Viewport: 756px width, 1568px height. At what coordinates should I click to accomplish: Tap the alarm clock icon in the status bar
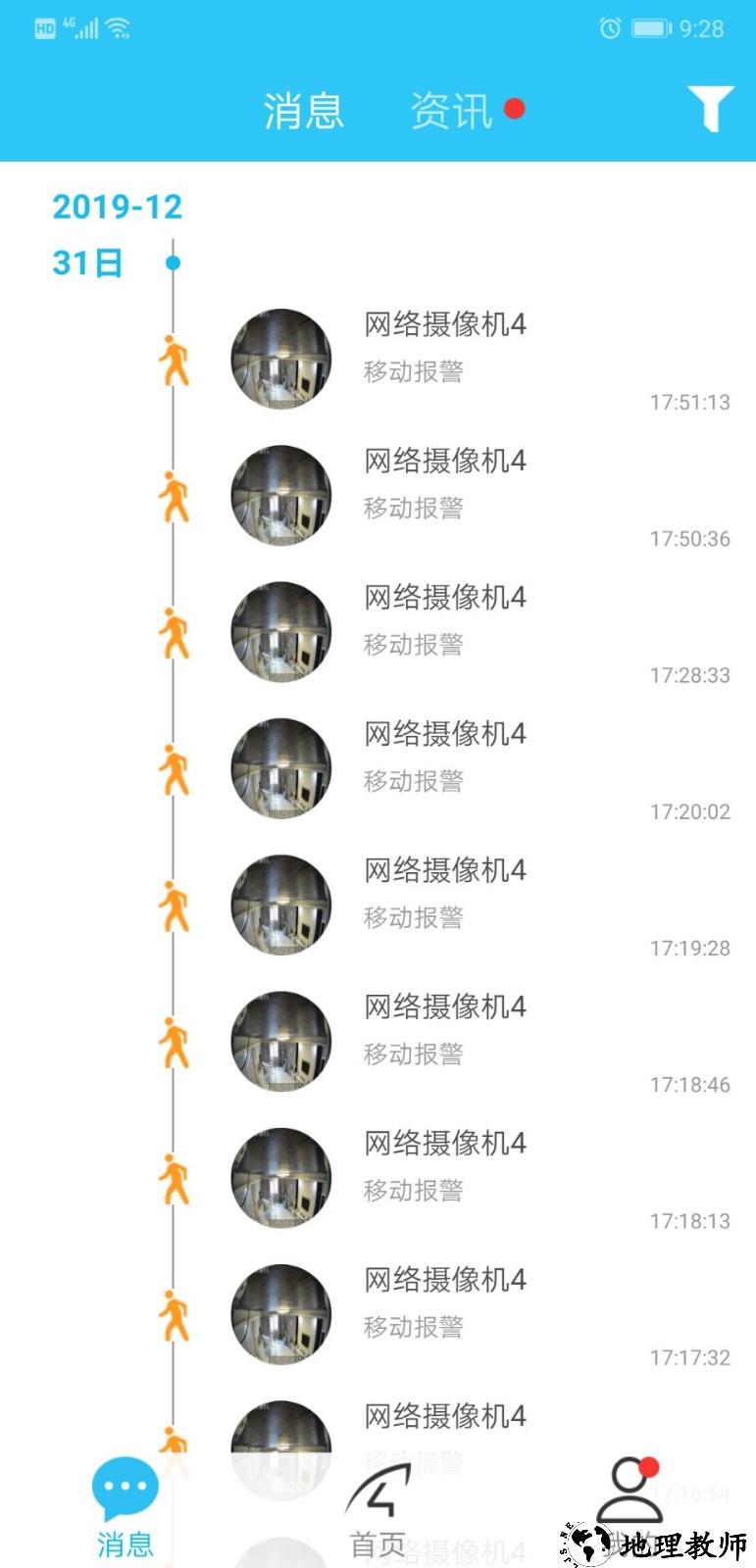608,29
